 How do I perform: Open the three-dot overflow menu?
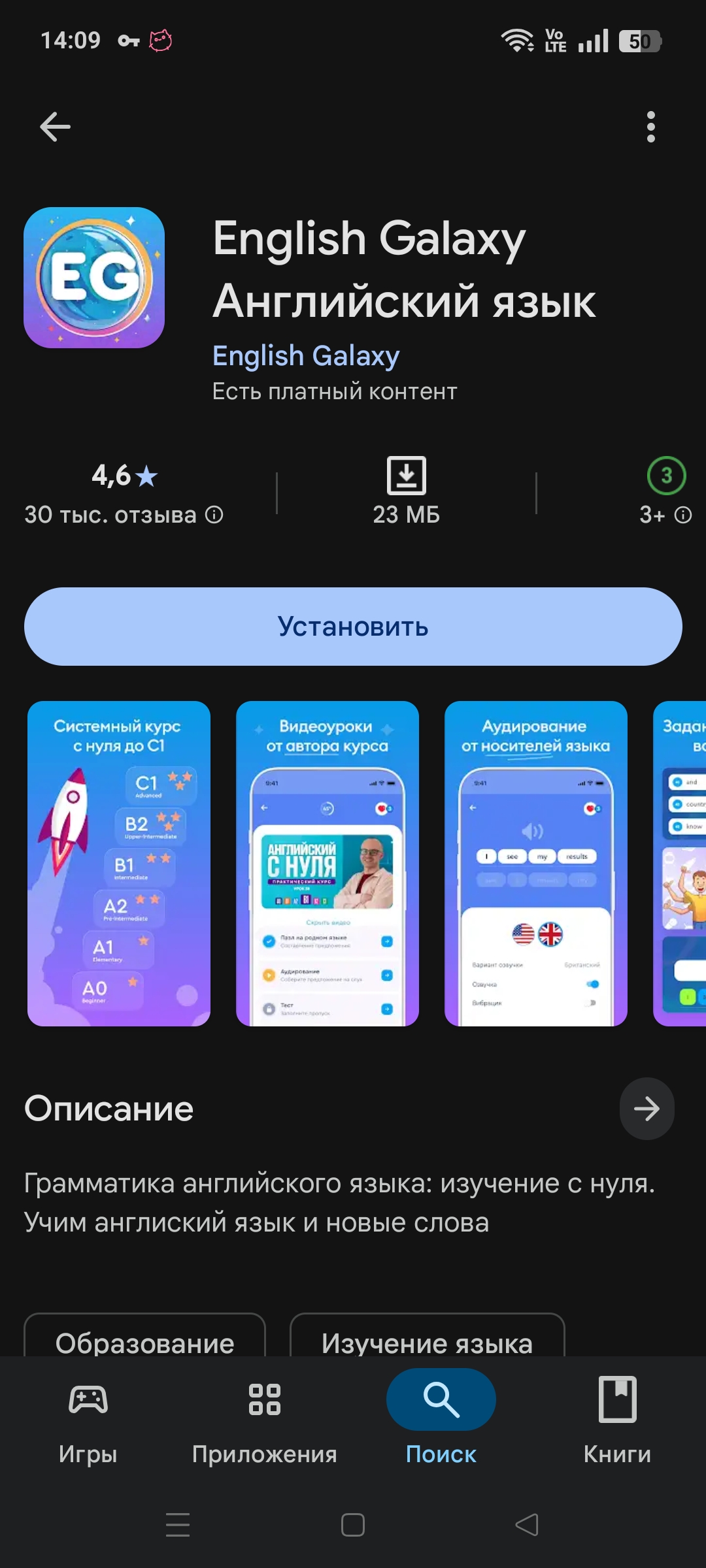click(x=650, y=127)
